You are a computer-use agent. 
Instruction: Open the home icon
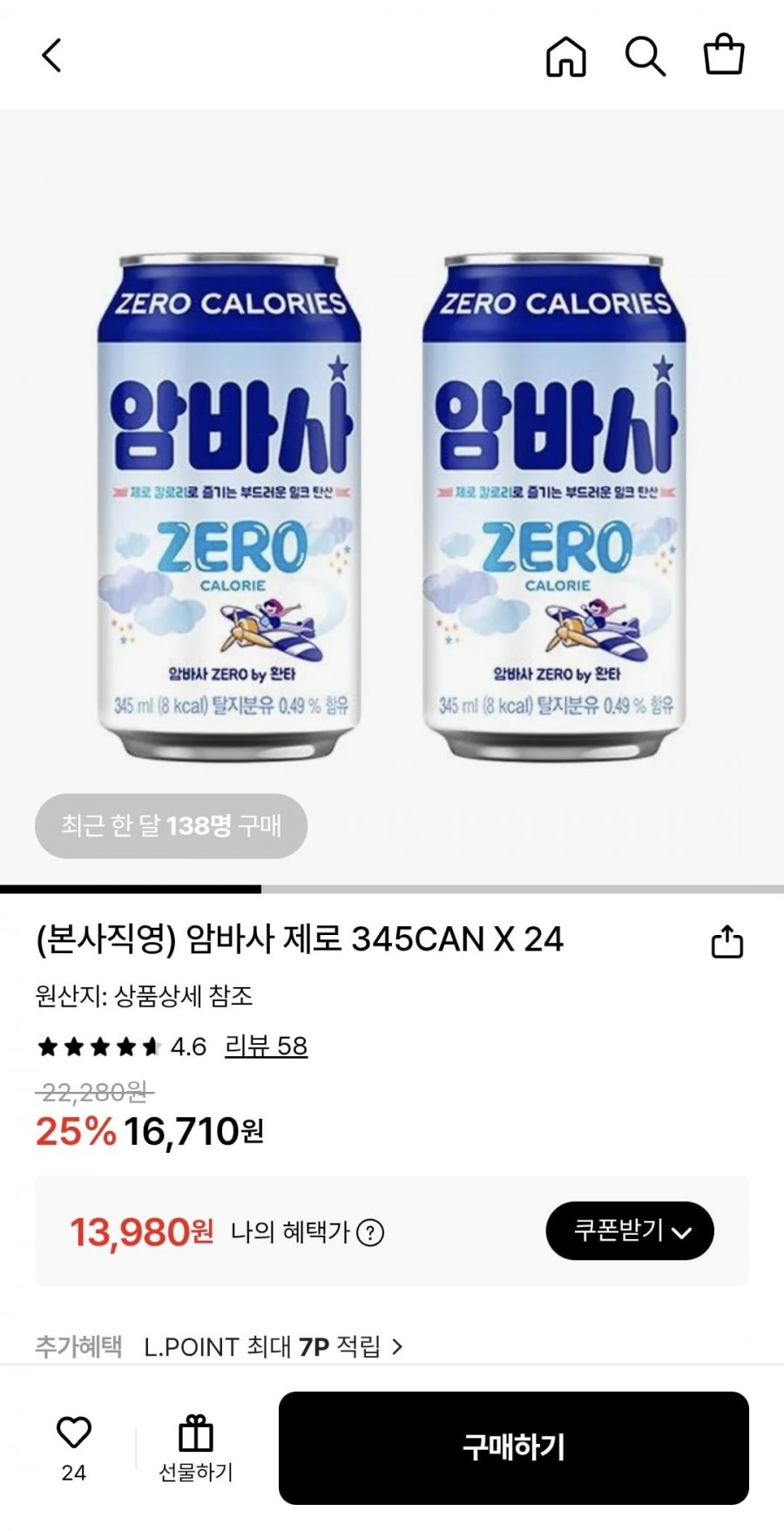click(566, 57)
